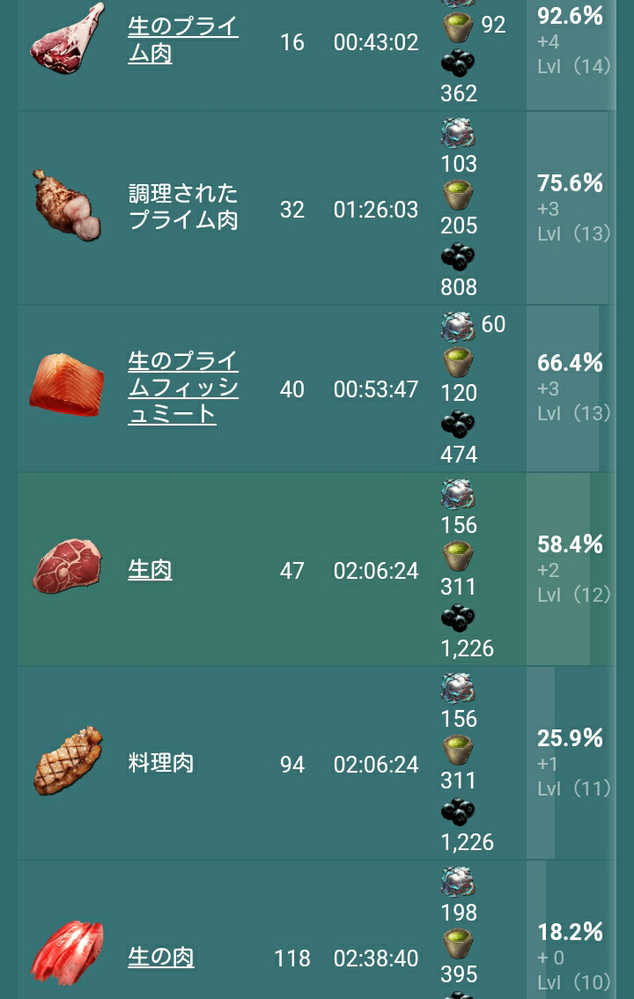Open the 生のプライムフィッシュミート link
This screenshot has width=634, height=999.
183,388
